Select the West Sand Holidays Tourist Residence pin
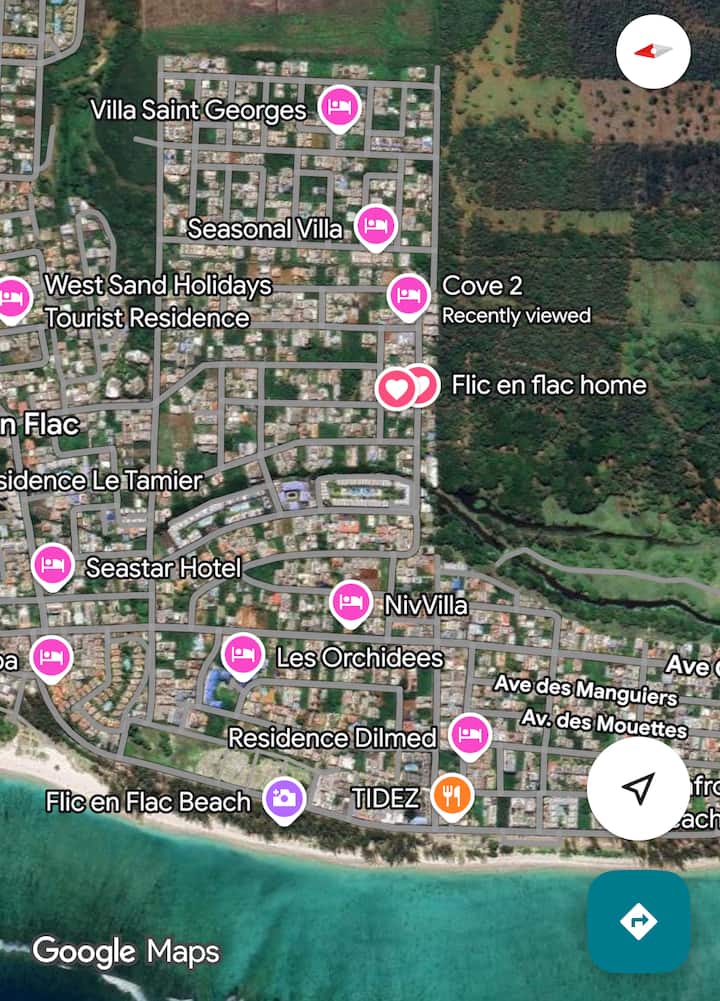Image resolution: width=720 pixels, height=1001 pixels. coord(12,298)
